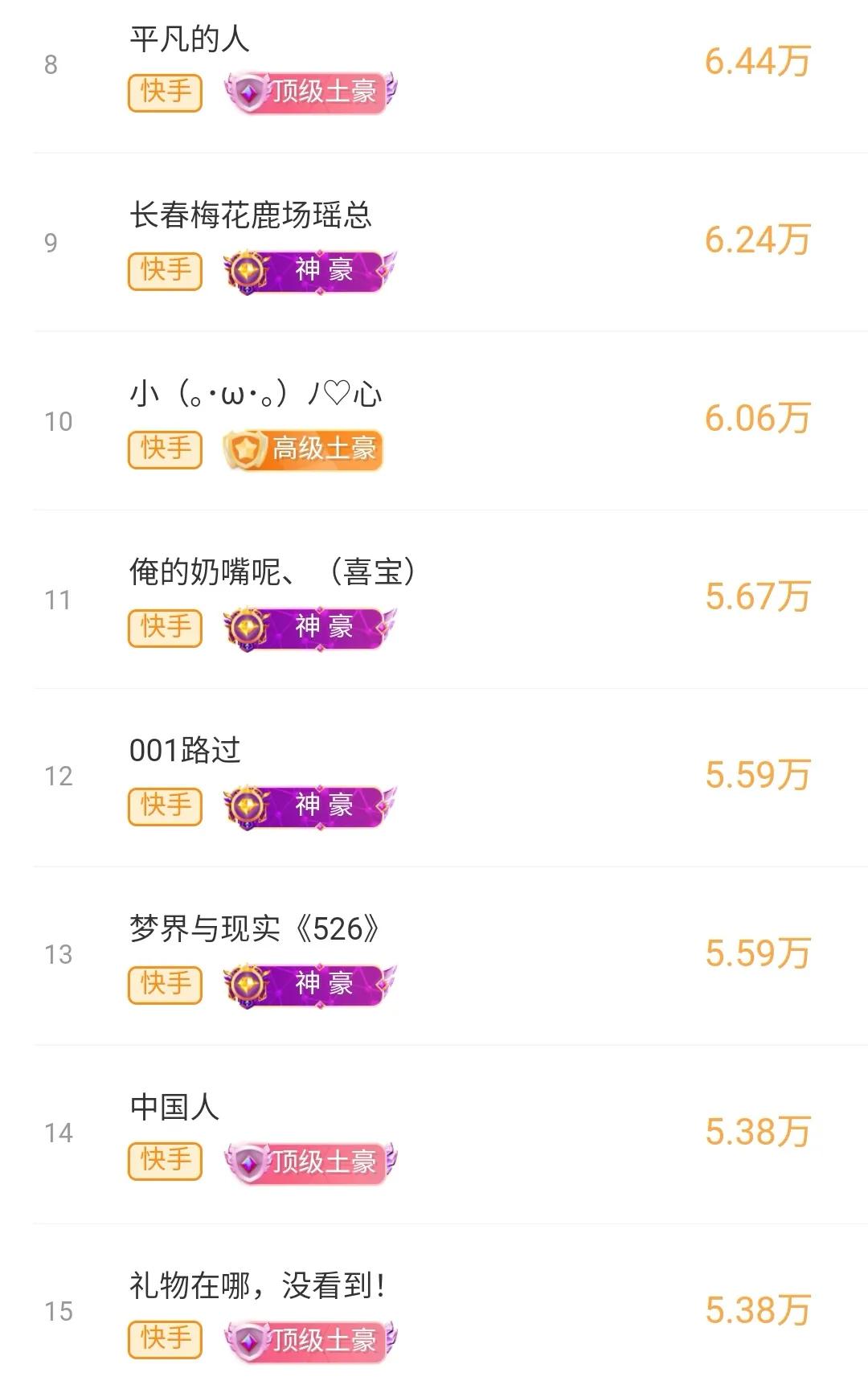Open the row for 俺的奶嘴呢、(喜宝)
This screenshot has width=868, height=1389.
(272, 572)
